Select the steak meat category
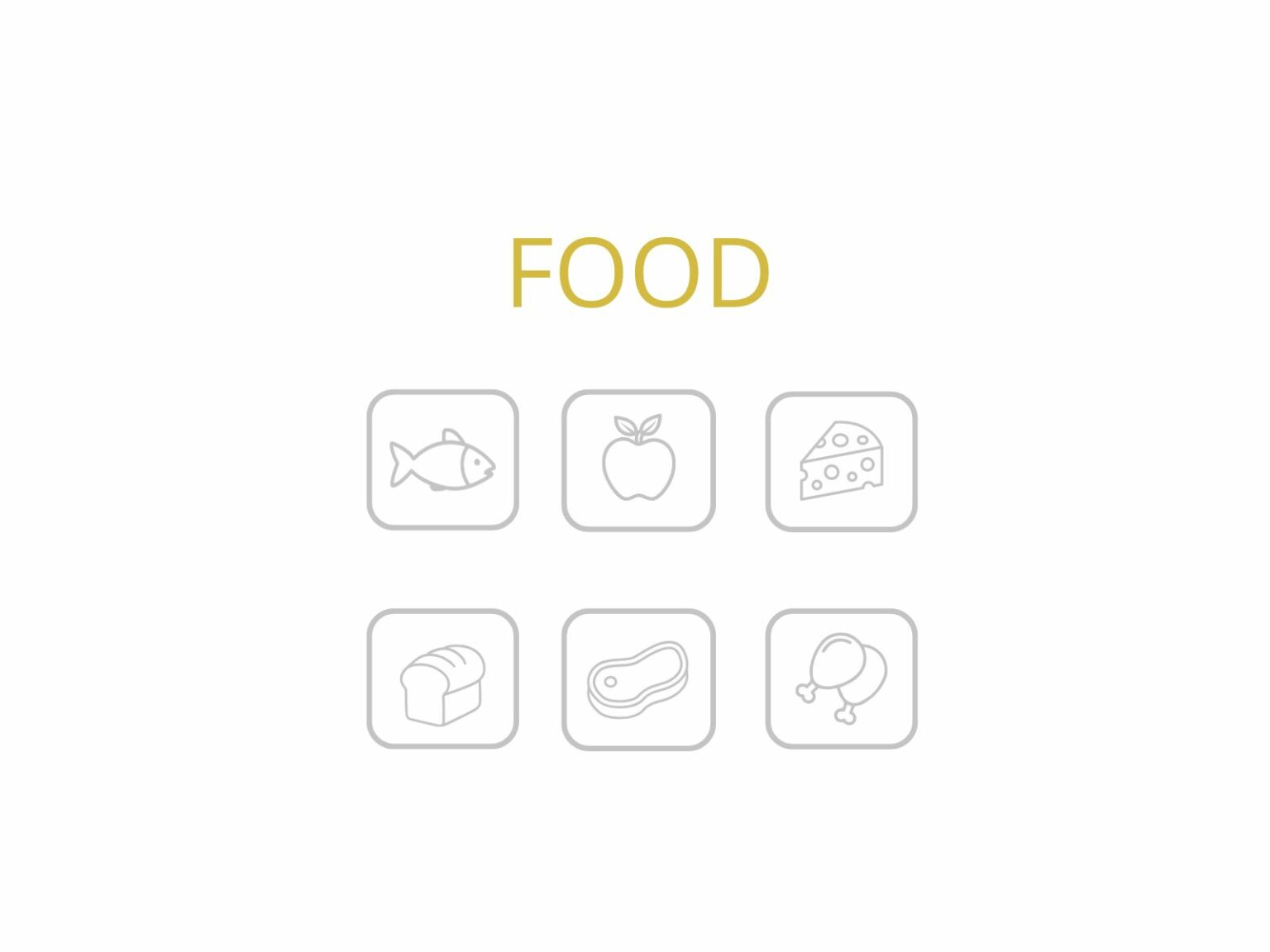The image size is (1270, 952). (638, 679)
